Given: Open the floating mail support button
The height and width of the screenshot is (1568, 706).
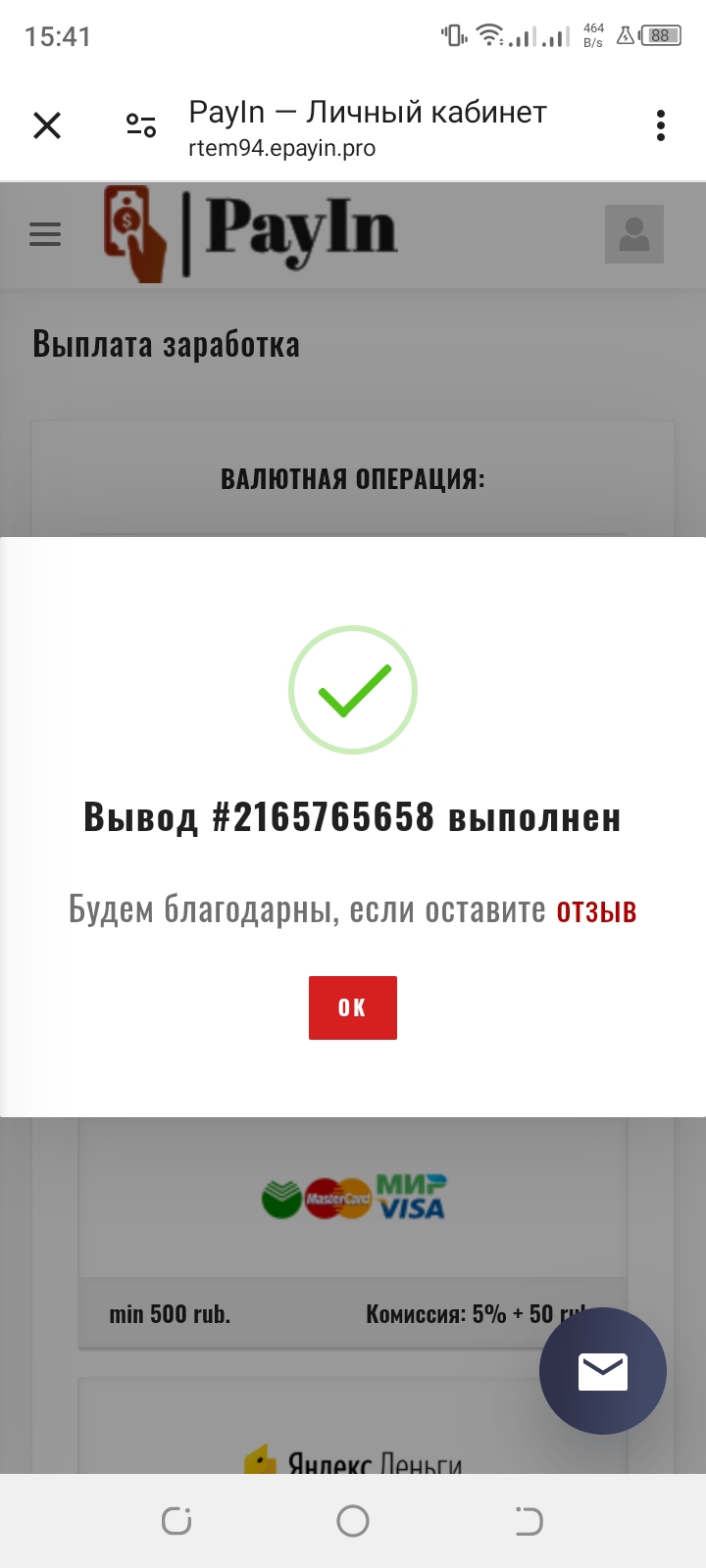Looking at the screenshot, I should (x=602, y=1371).
